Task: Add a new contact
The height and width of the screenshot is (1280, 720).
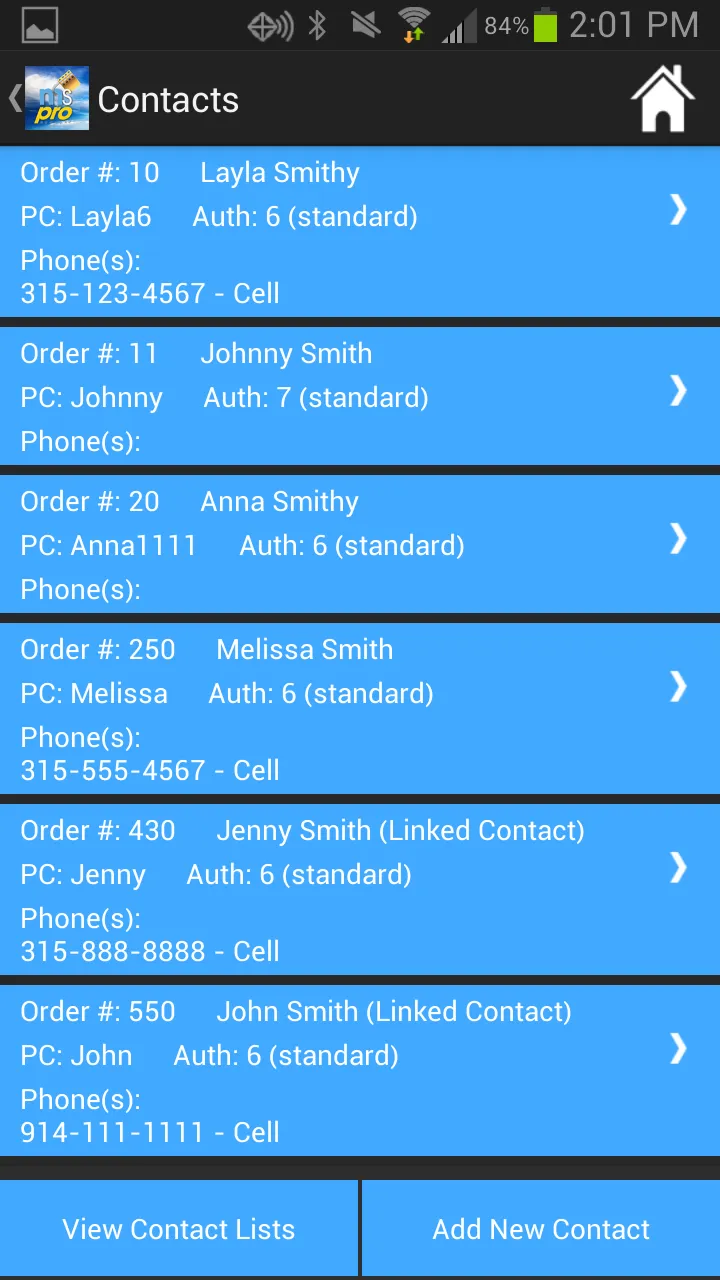Action: (x=541, y=1229)
